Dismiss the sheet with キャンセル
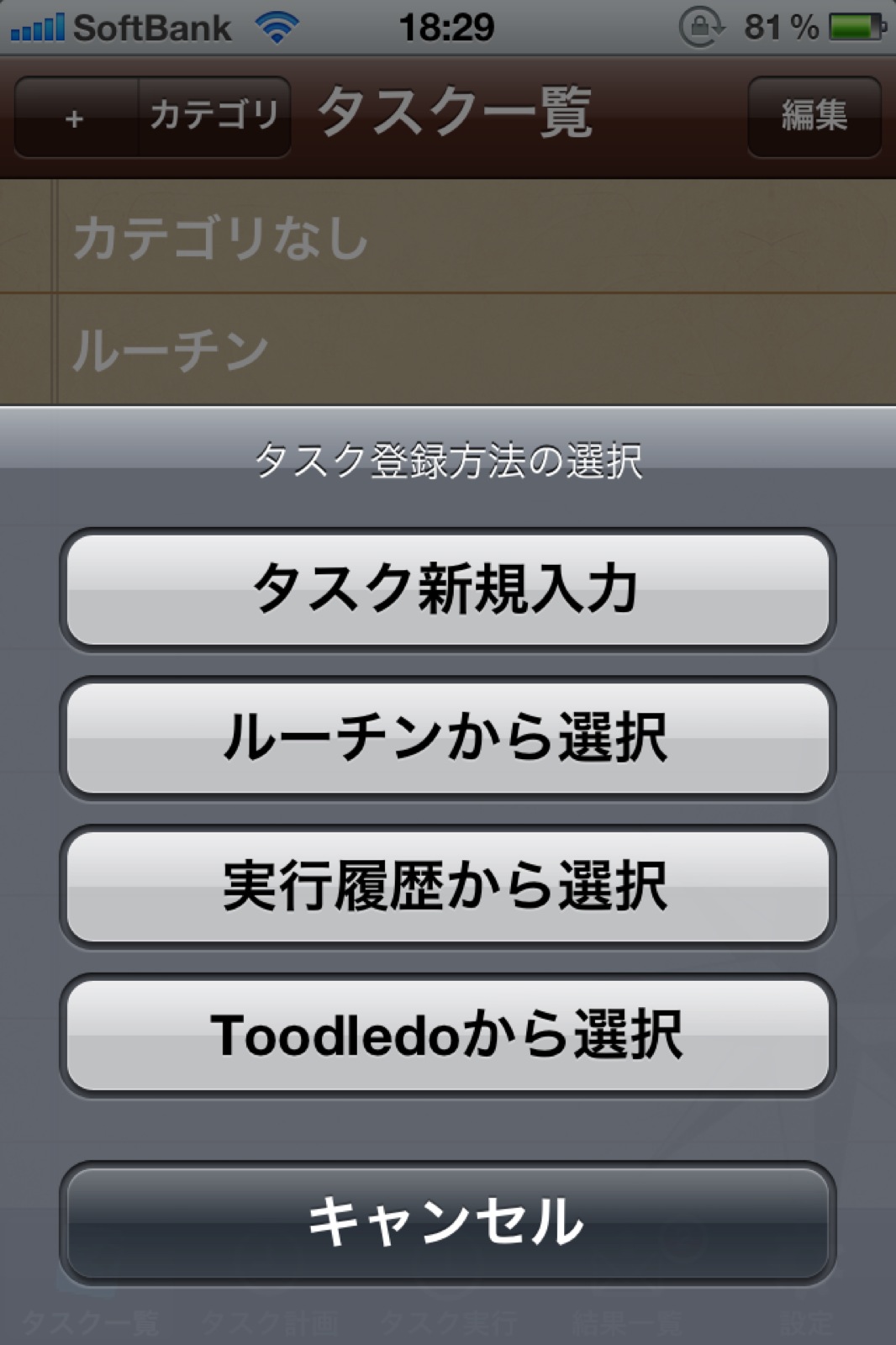Viewport: 896px width, 1345px height. point(447,1221)
